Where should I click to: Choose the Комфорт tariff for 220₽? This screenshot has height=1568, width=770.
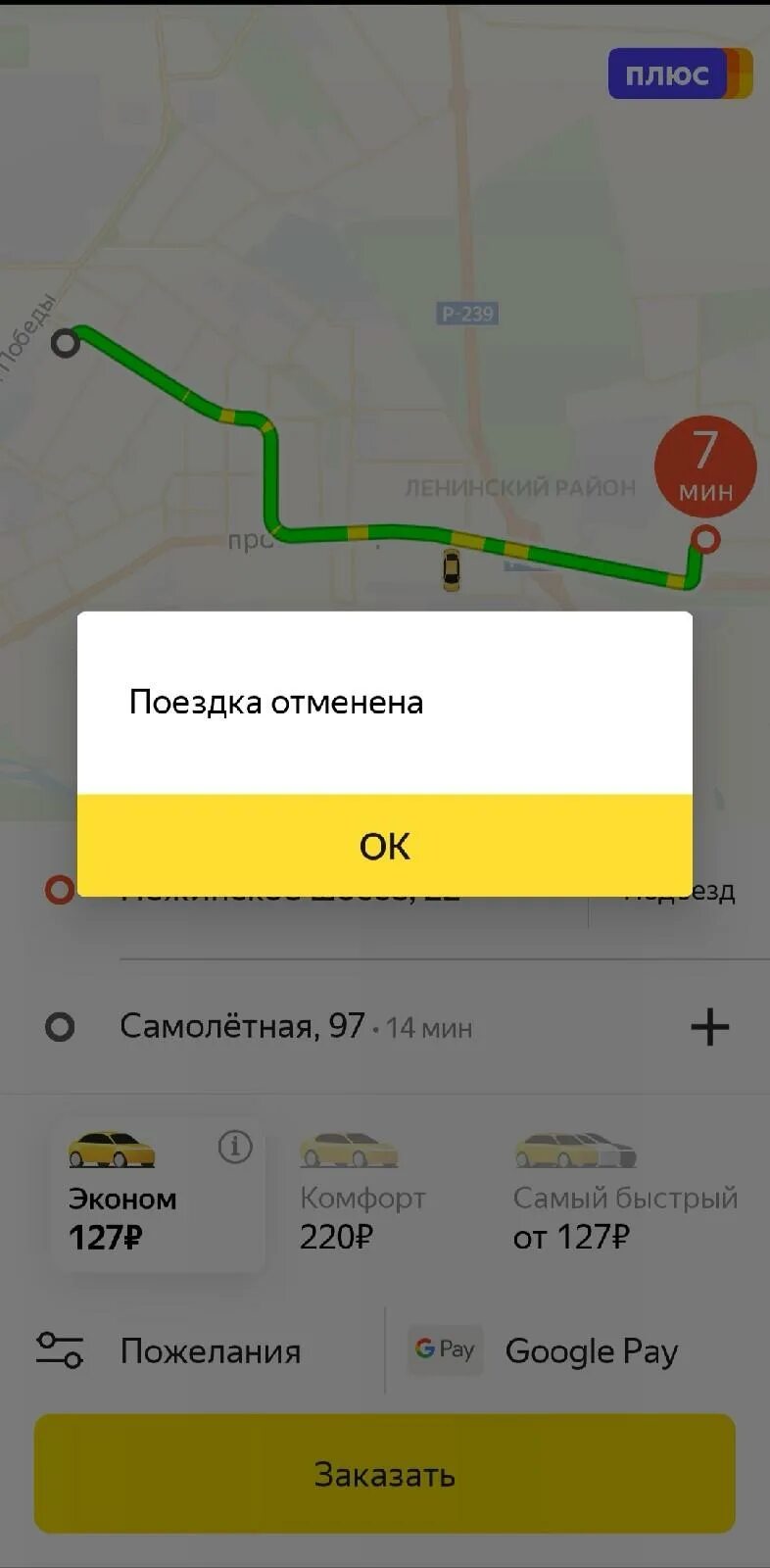tap(362, 1195)
